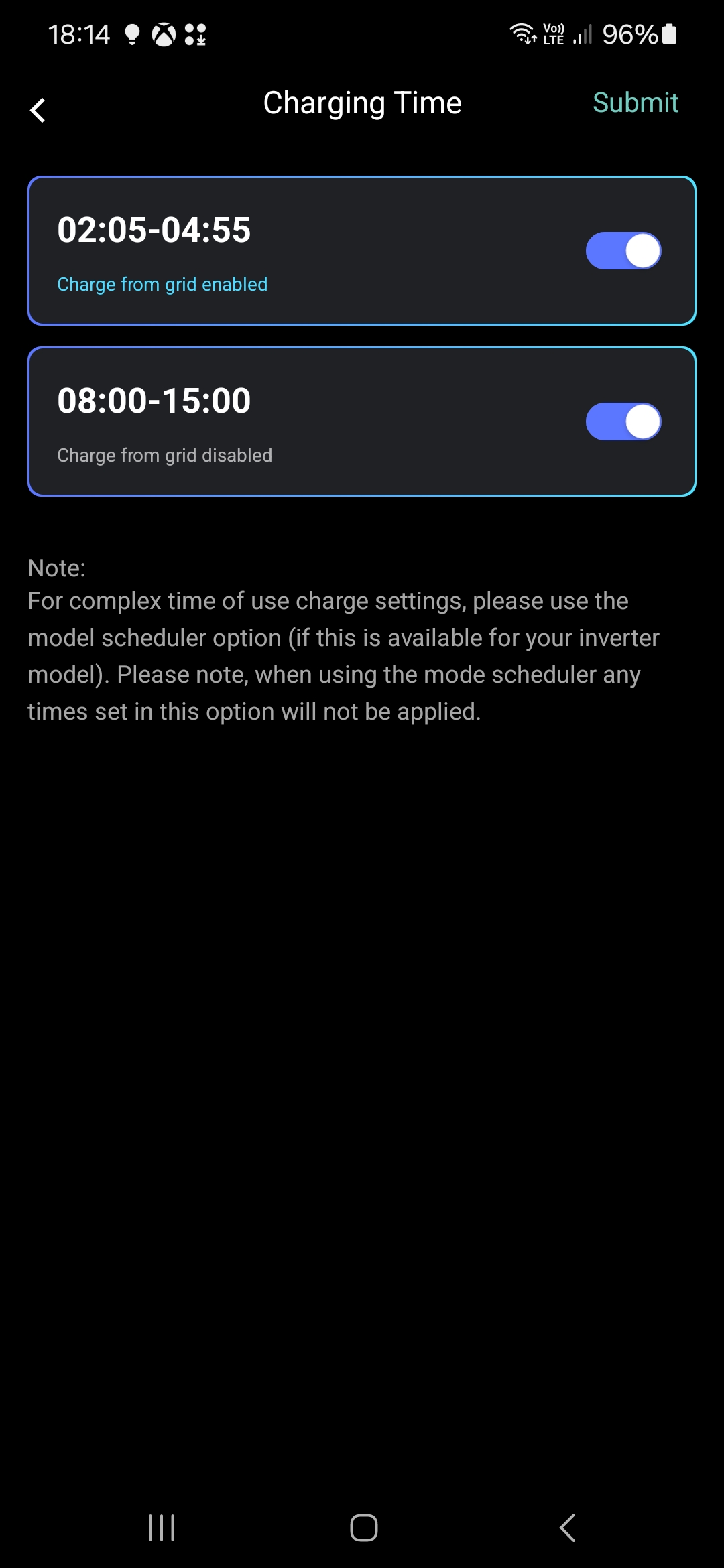
Task: Turn off the 08:00-15:00 slot switch
Action: tap(623, 421)
